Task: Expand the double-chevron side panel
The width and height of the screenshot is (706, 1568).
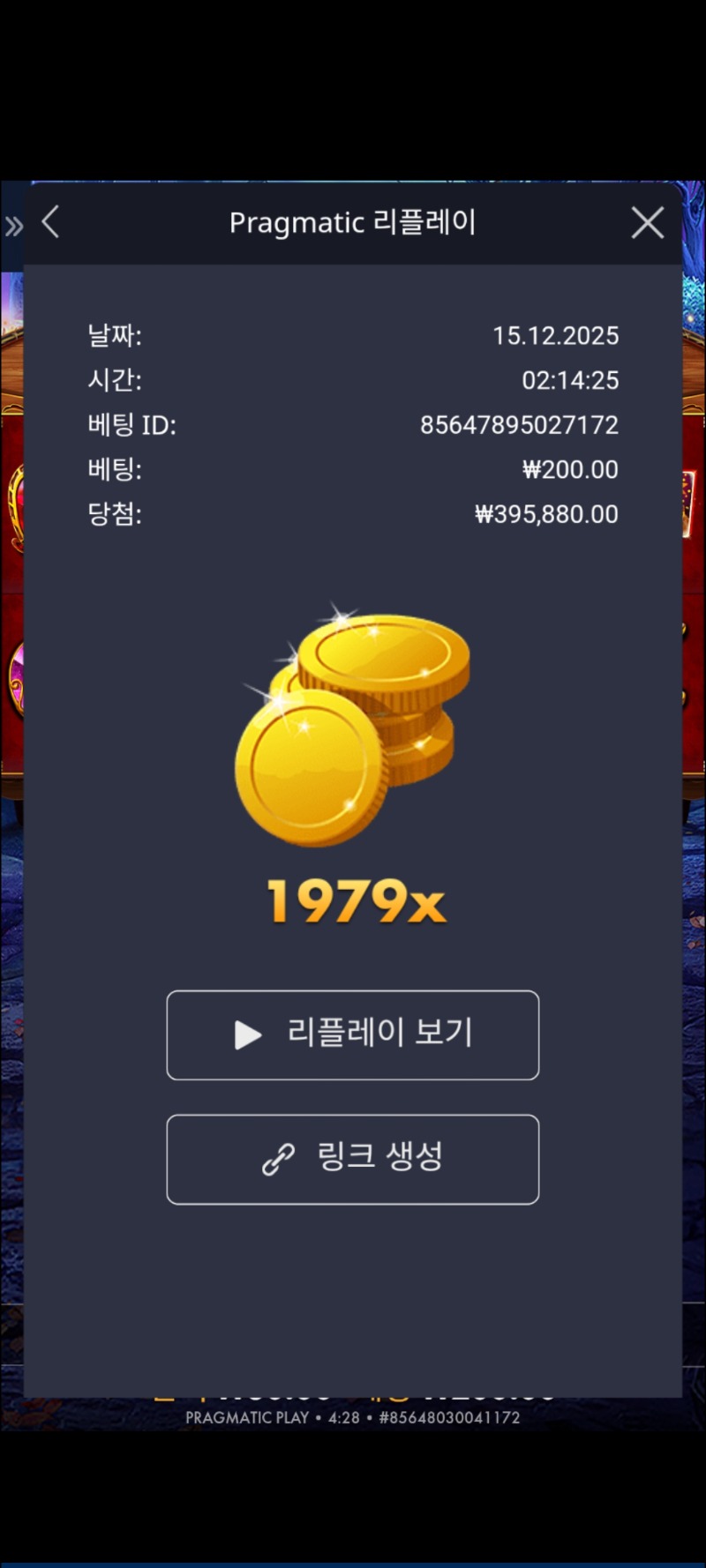Action: click(x=13, y=227)
